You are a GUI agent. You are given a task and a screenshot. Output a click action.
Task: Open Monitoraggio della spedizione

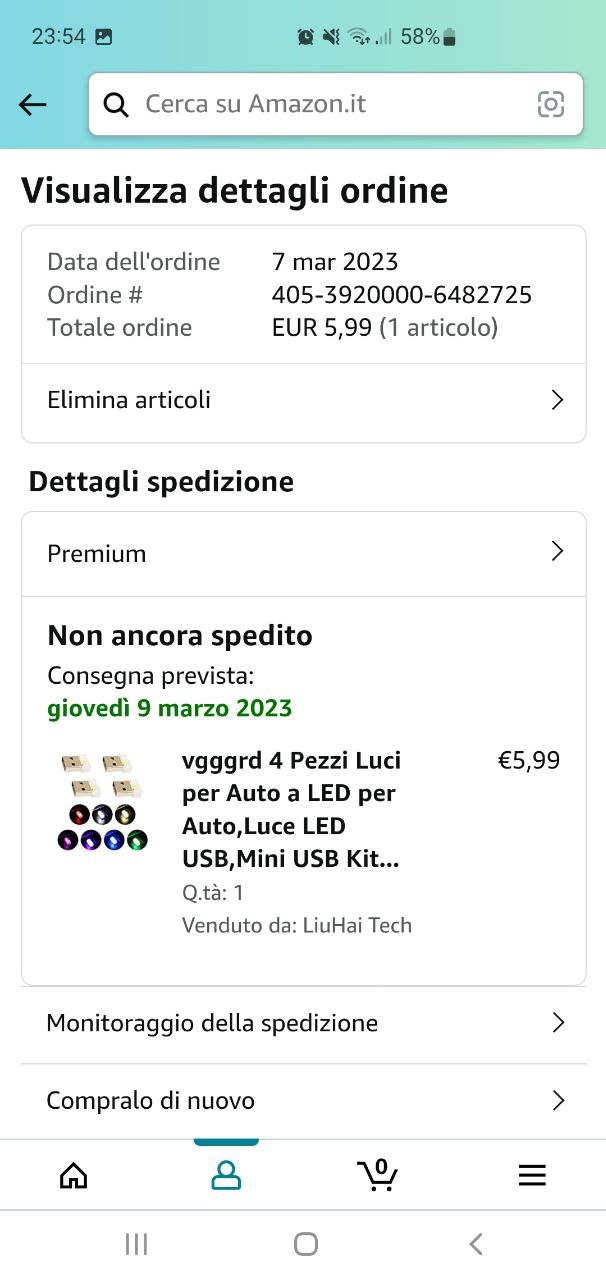coord(303,1023)
